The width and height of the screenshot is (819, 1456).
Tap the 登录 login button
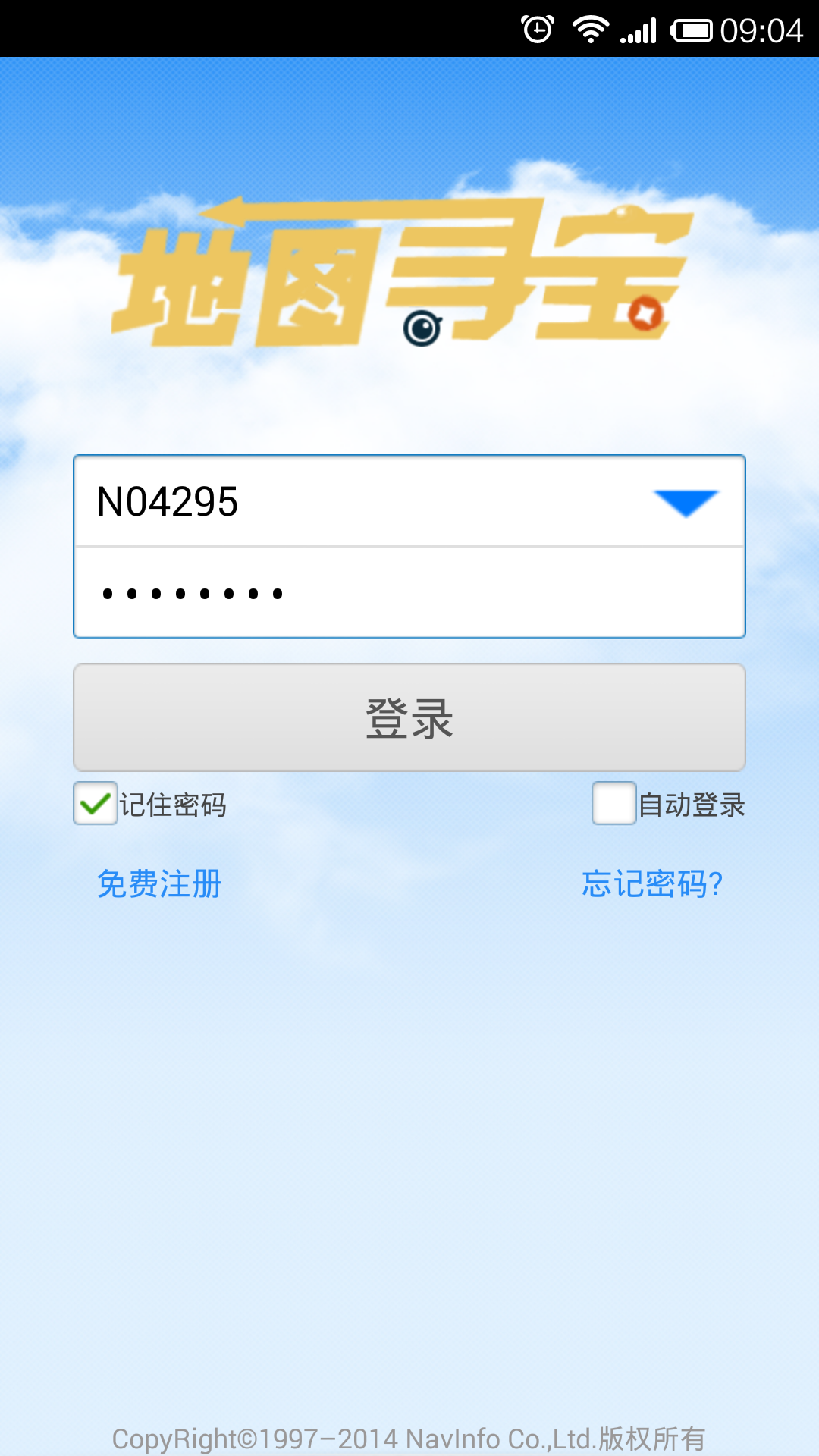point(409,717)
